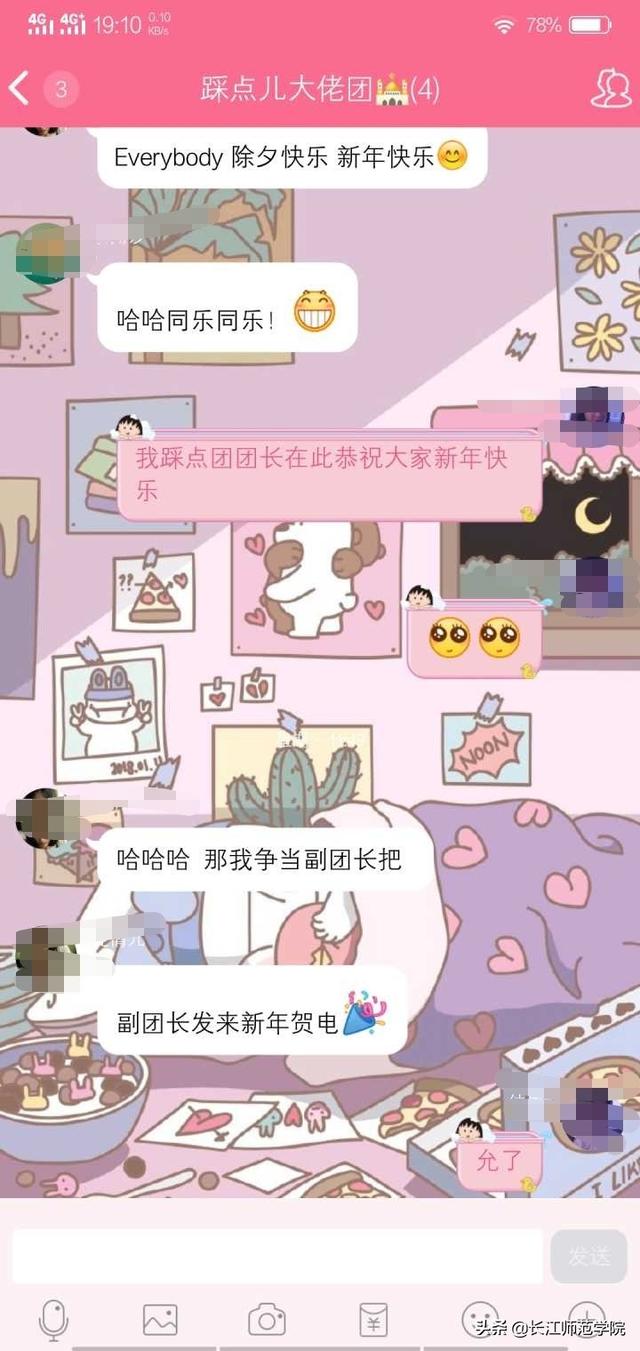Open the camera to take a photo

[267, 1320]
